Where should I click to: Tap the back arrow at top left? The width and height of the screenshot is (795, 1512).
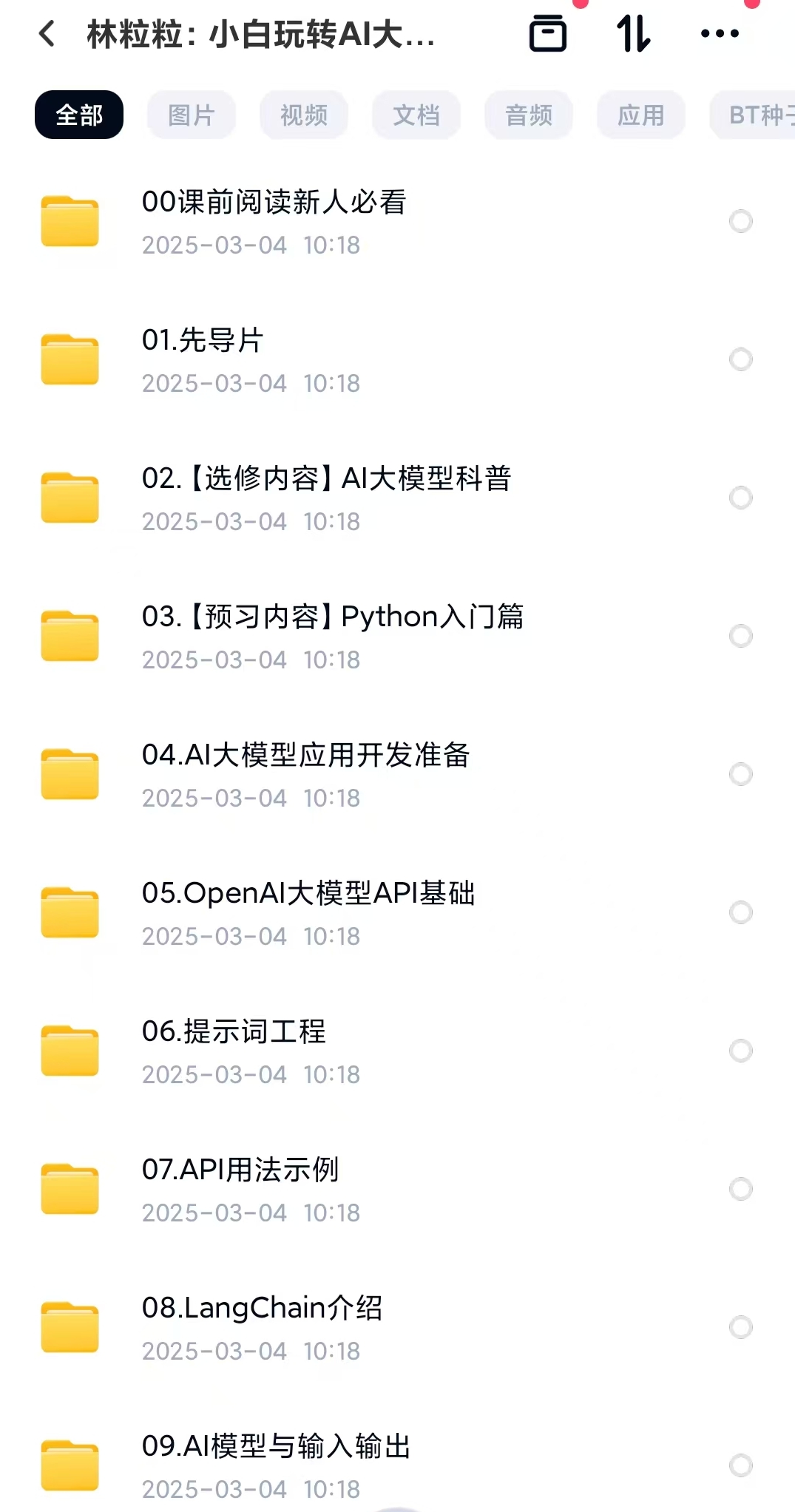coord(47,34)
